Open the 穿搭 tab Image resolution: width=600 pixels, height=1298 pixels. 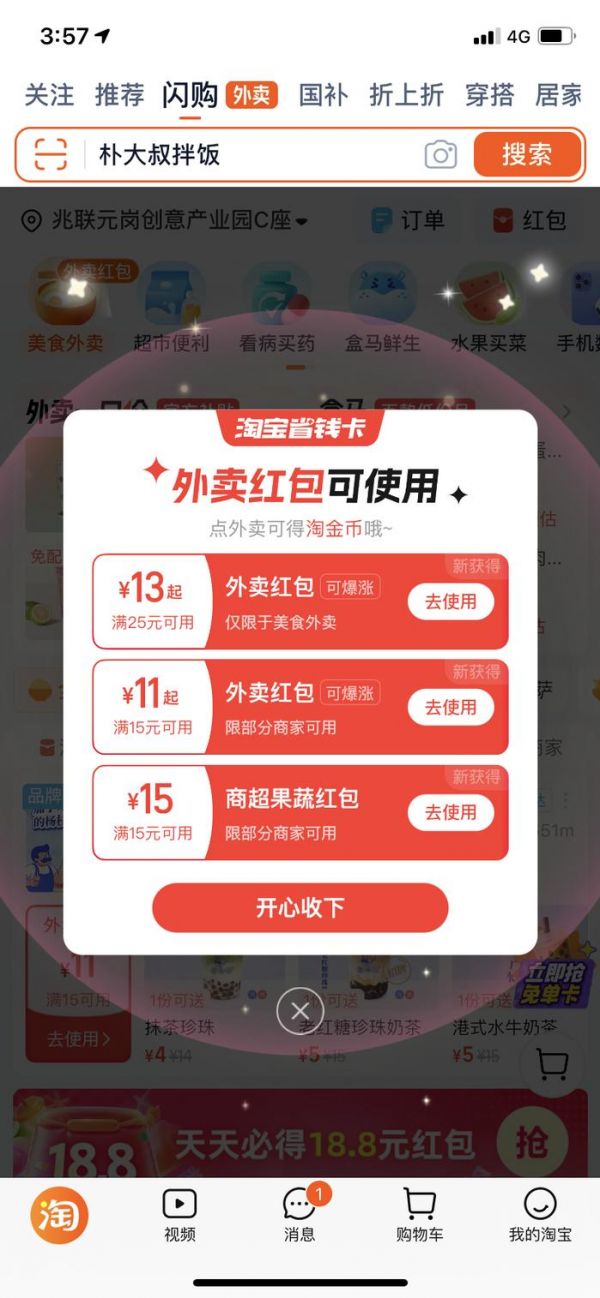(489, 95)
